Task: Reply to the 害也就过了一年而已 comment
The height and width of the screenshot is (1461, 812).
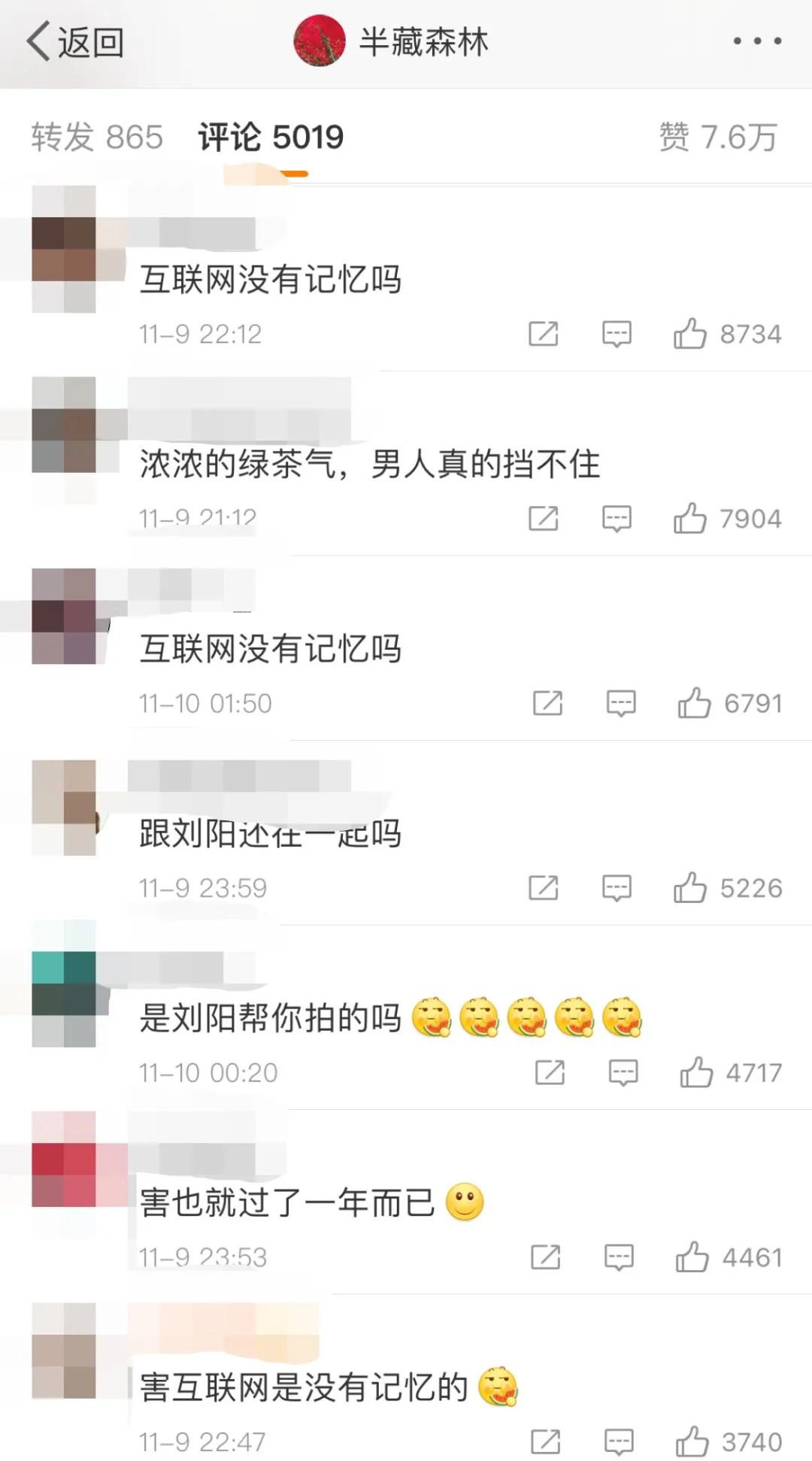Action: (x=619, y=1257)
